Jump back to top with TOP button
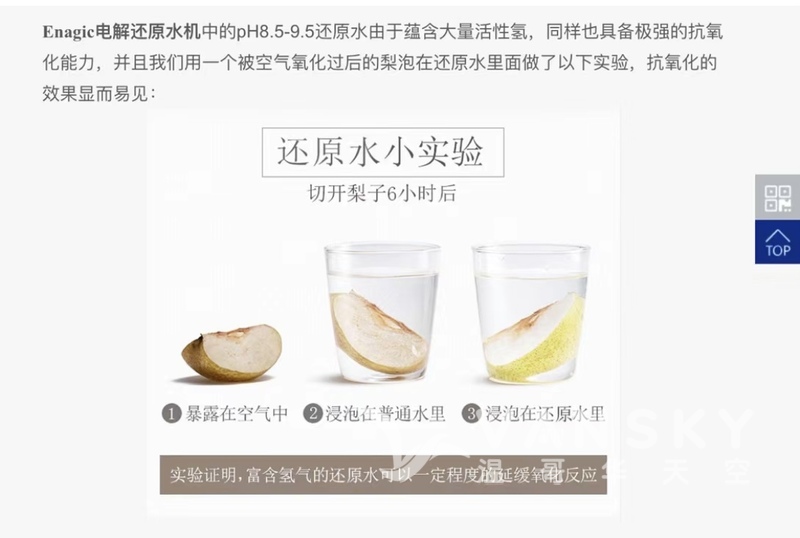 click(777, 242)
